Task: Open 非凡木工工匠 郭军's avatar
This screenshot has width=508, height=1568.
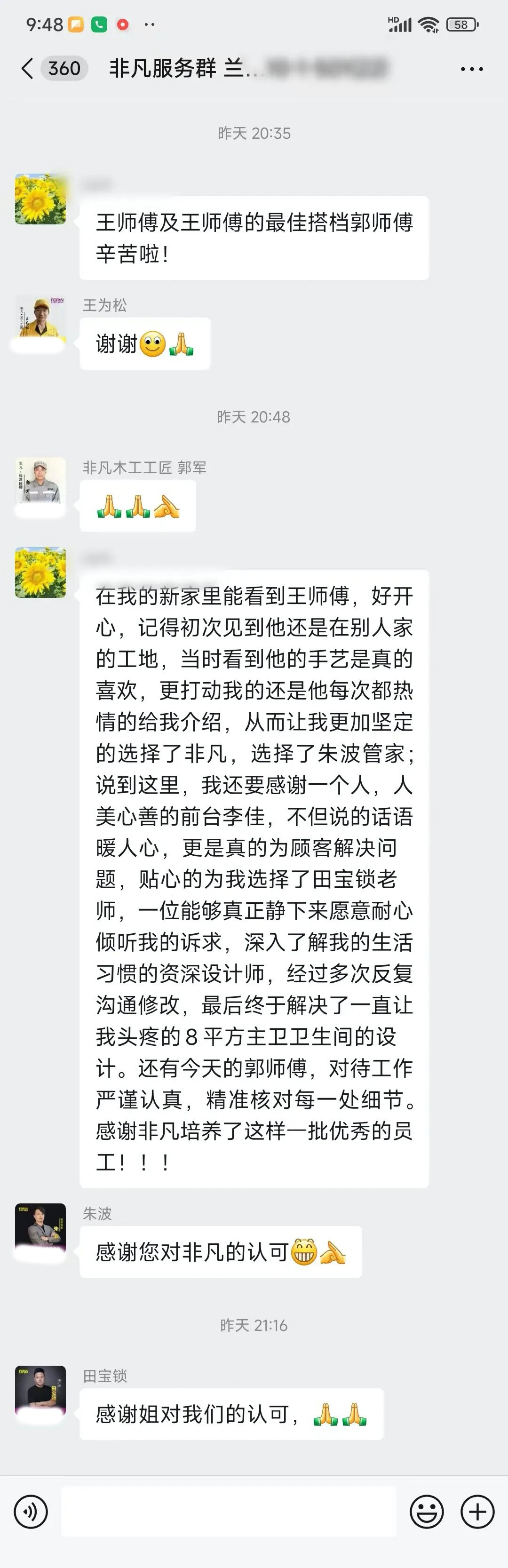Action: 41,483
